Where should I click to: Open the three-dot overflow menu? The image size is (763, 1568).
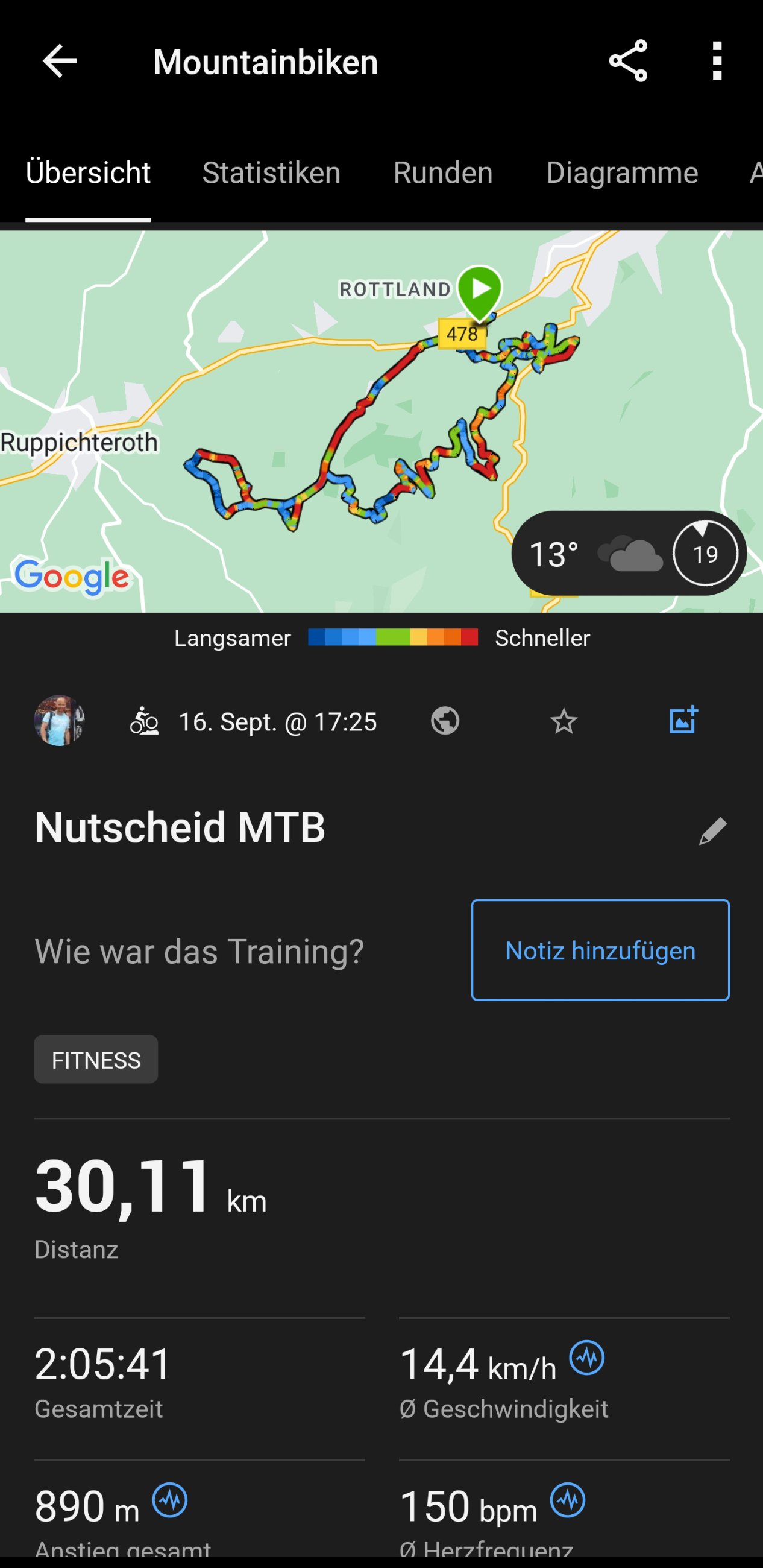[x=717, y=62]
